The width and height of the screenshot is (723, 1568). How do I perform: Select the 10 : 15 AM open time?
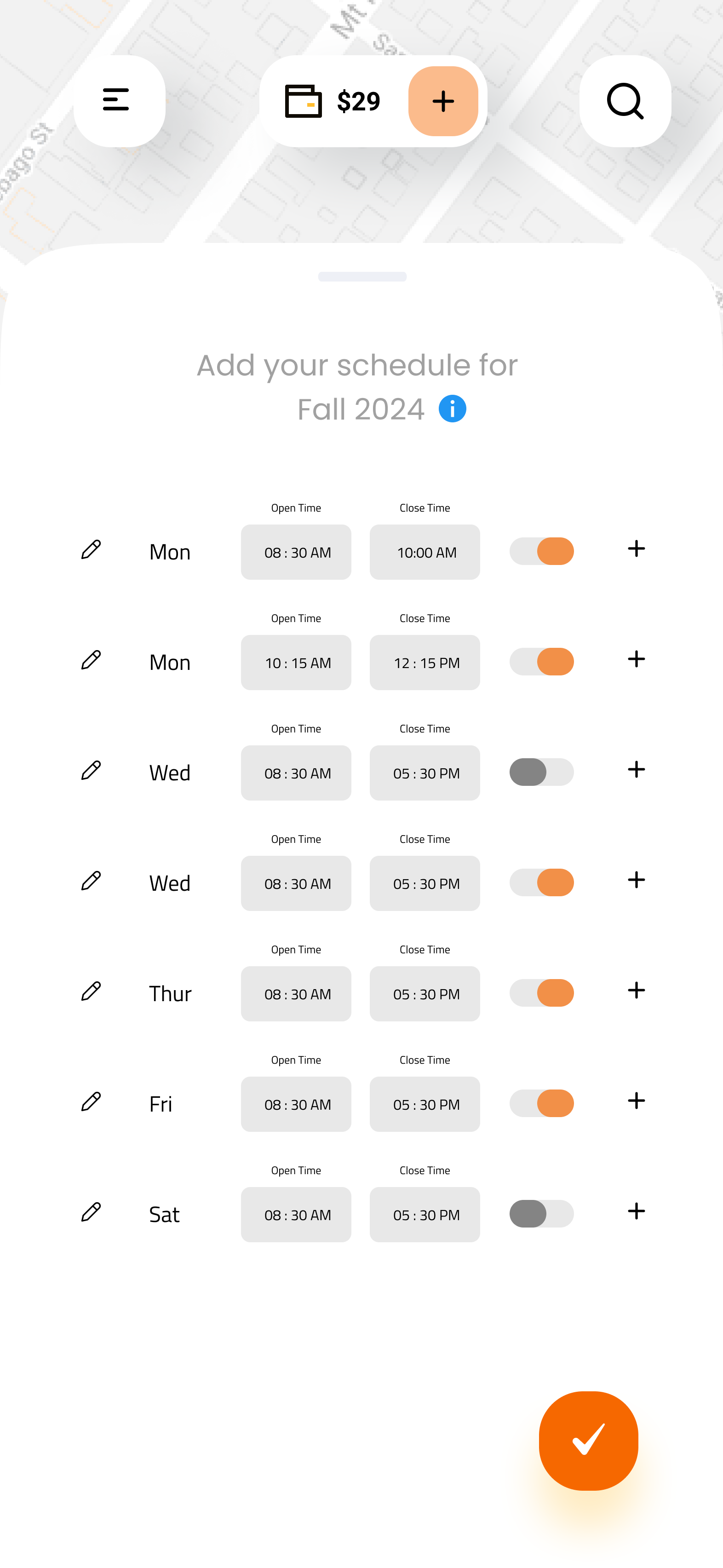click(x=296, y=662)
